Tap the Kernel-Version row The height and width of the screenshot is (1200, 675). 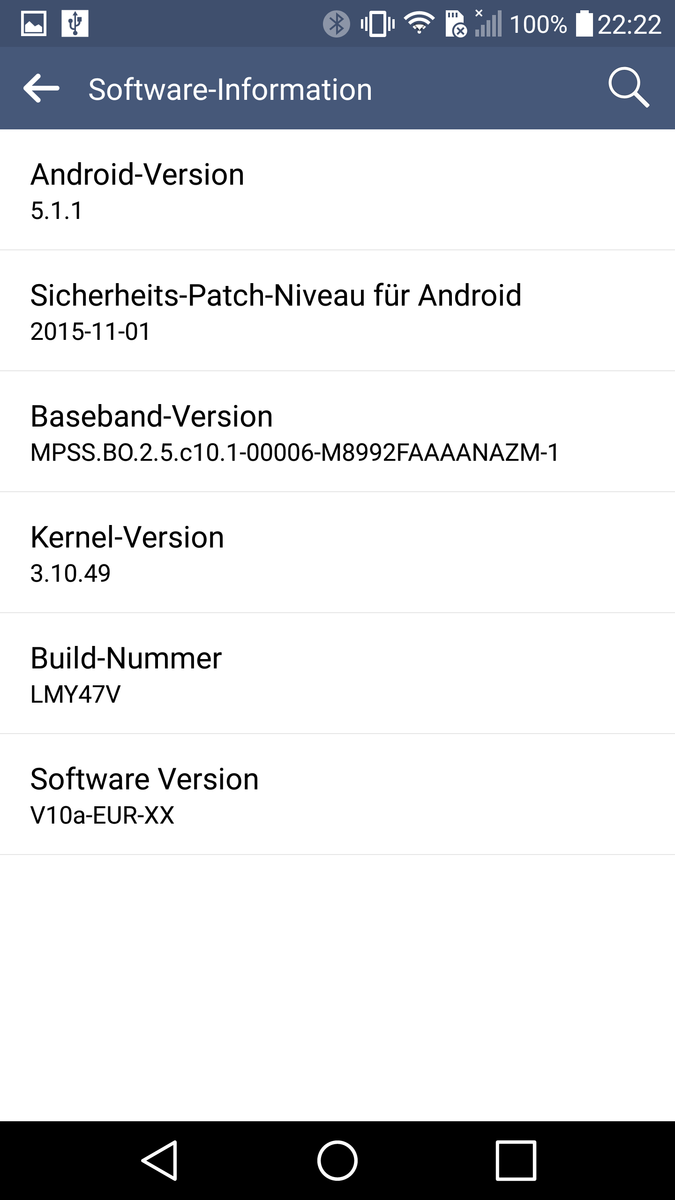pyautogui.click(x=337, y=552)
